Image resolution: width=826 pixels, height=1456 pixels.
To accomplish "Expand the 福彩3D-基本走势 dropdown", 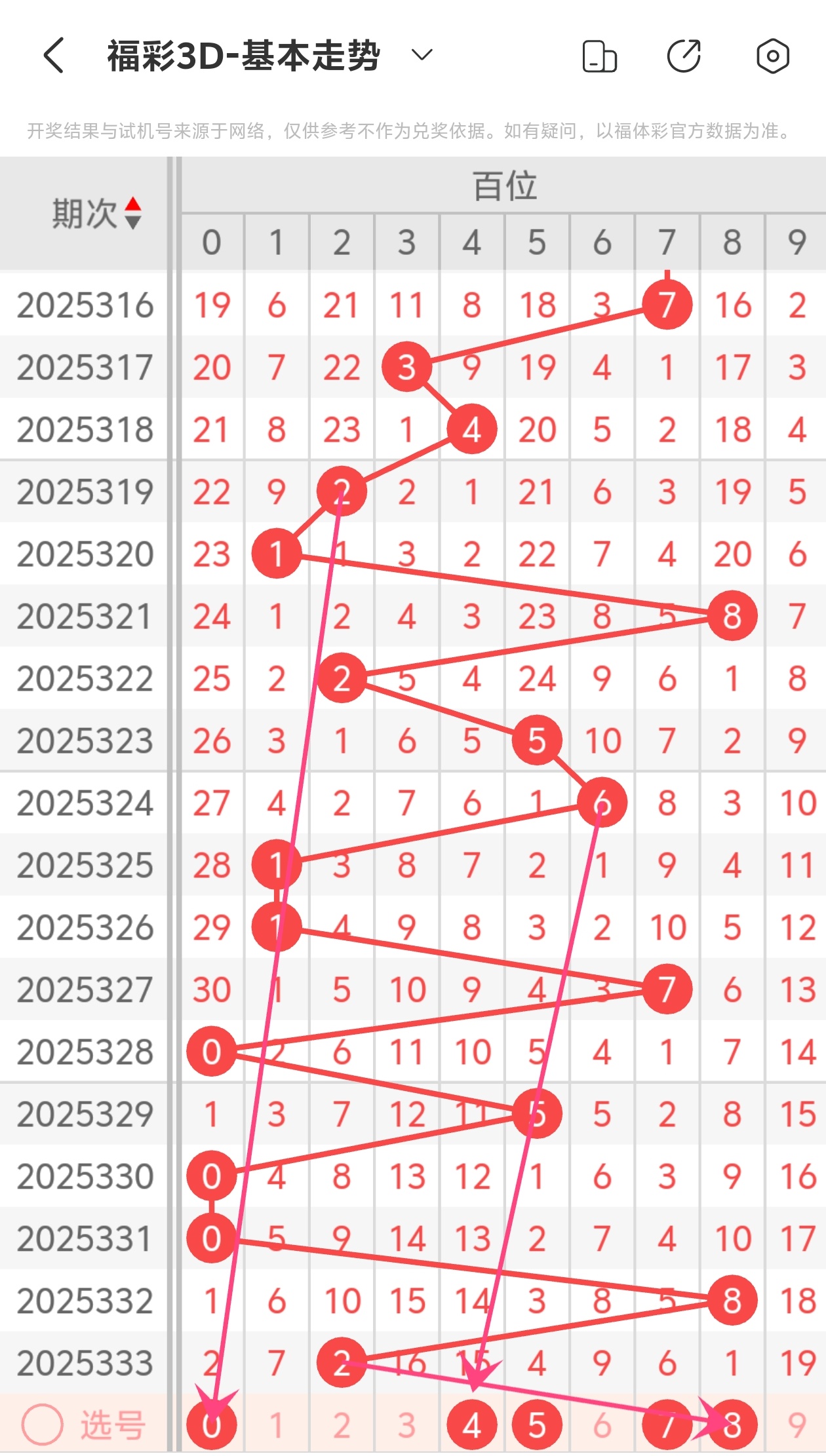I will click(422, 55).
